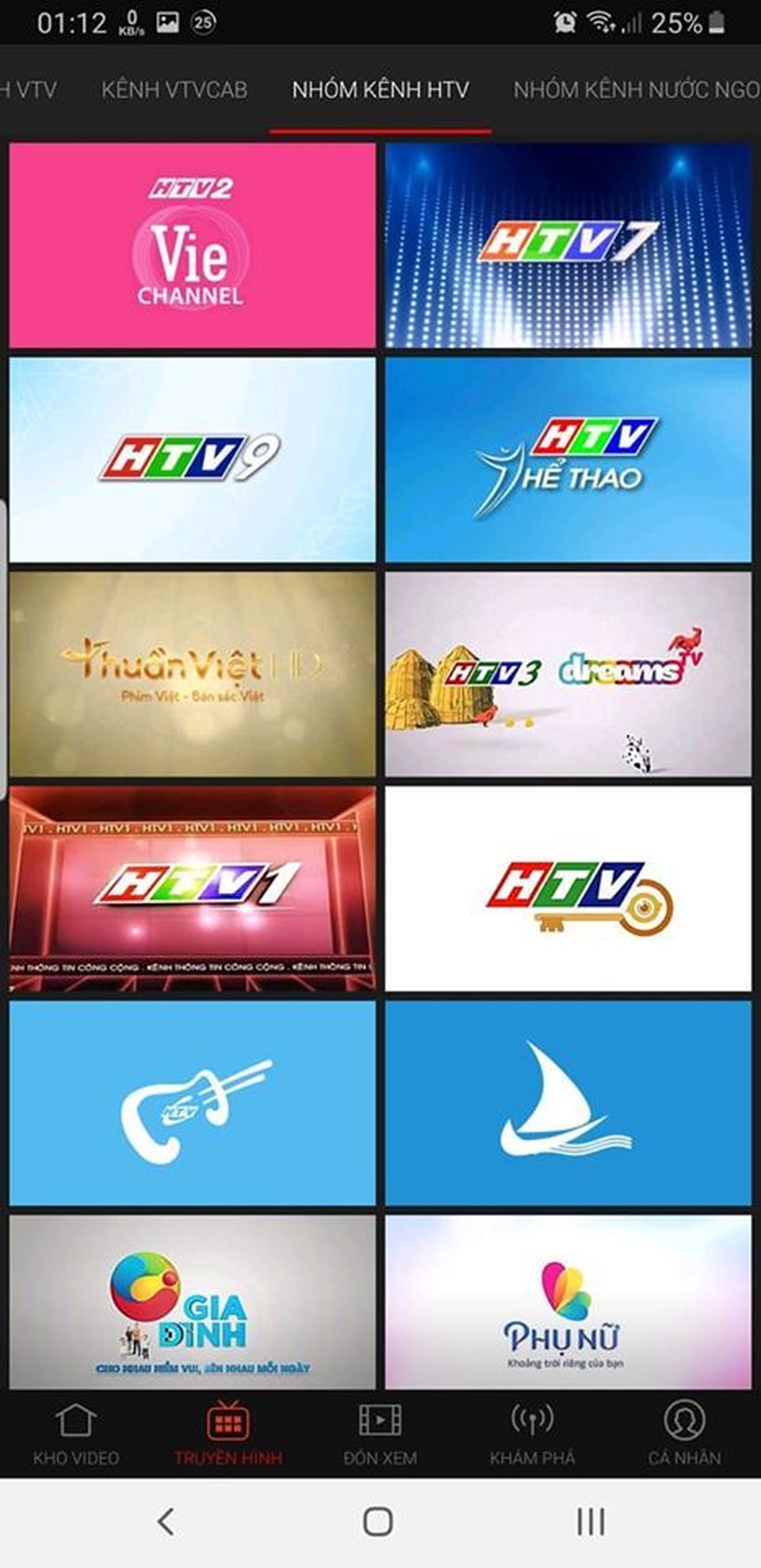Open the Phụ Nữ channel
Viewport: 761px width, 1568px height.
568,1304
